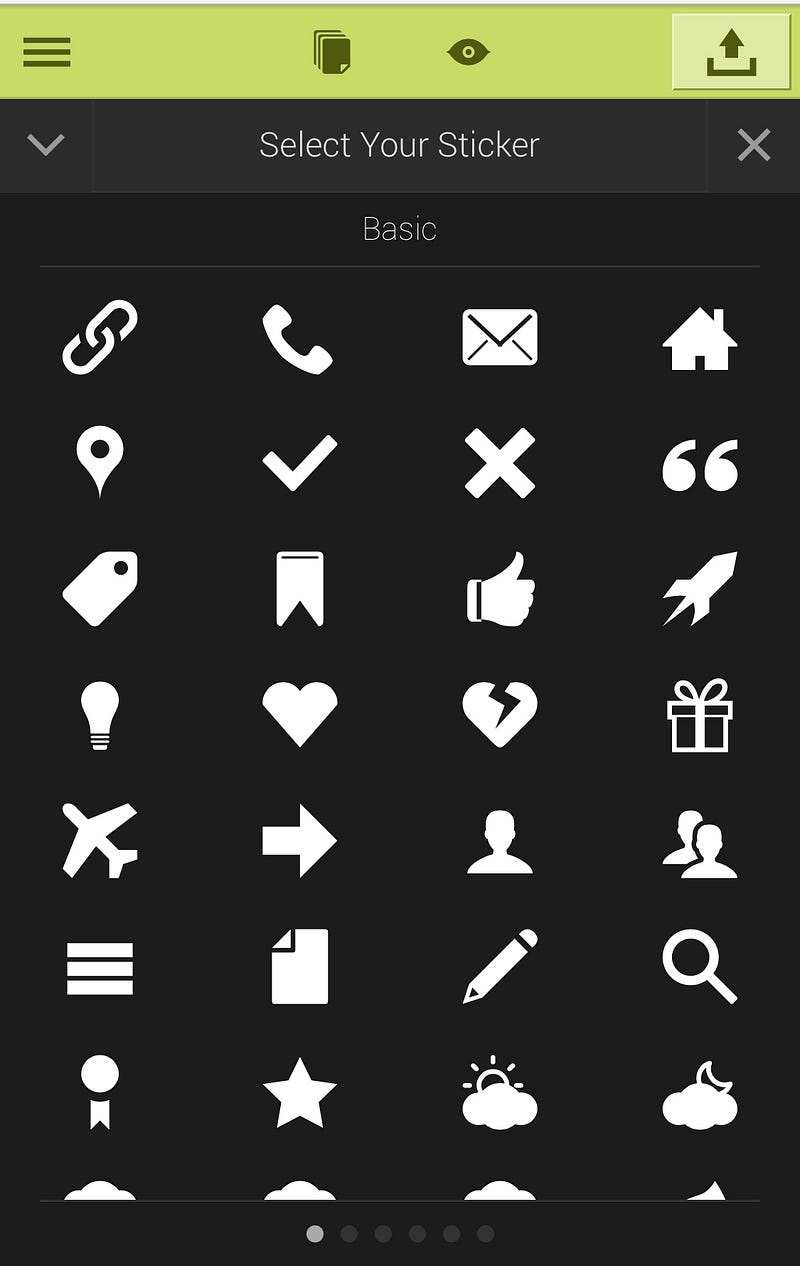800x1266 pixels.
Task: Choose the phone handset sticker
Action: point(298,339)
